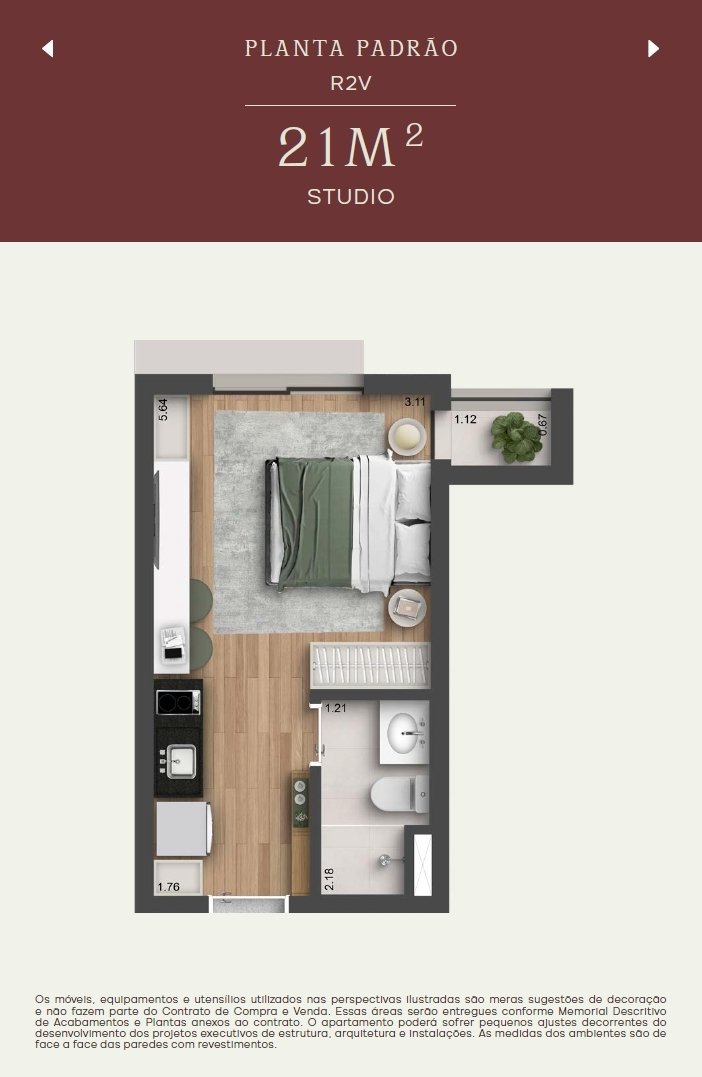702x1077 pixels.
Task: Show the next floor plan
Action: tap(653, 49)
